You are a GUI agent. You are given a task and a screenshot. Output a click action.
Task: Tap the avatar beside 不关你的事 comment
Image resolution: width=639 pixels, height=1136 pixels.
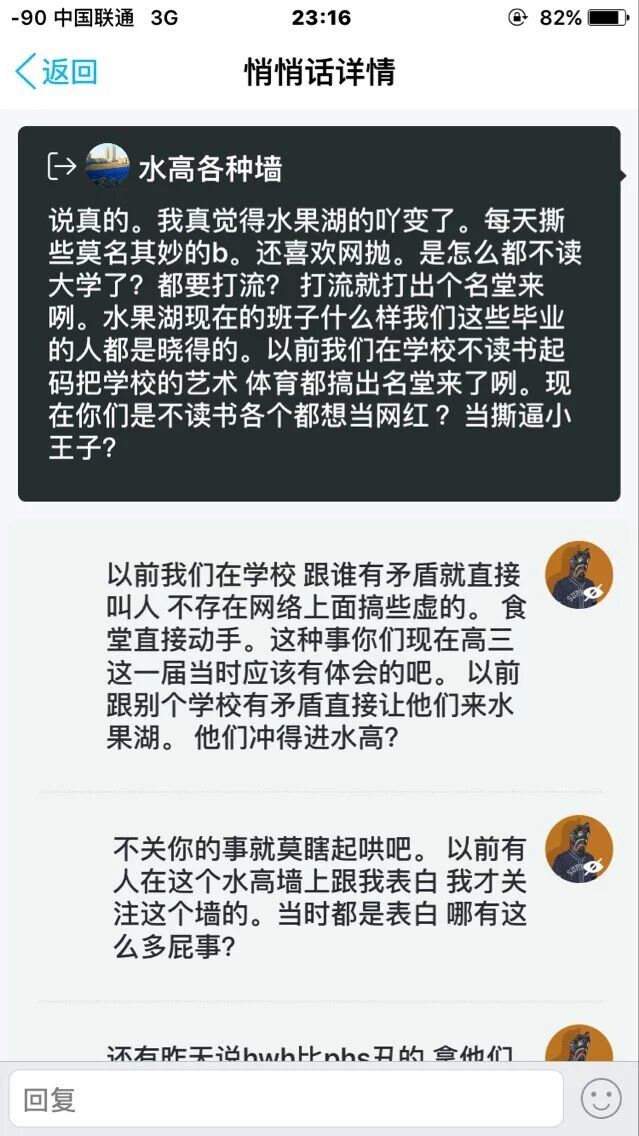point(578,849)
